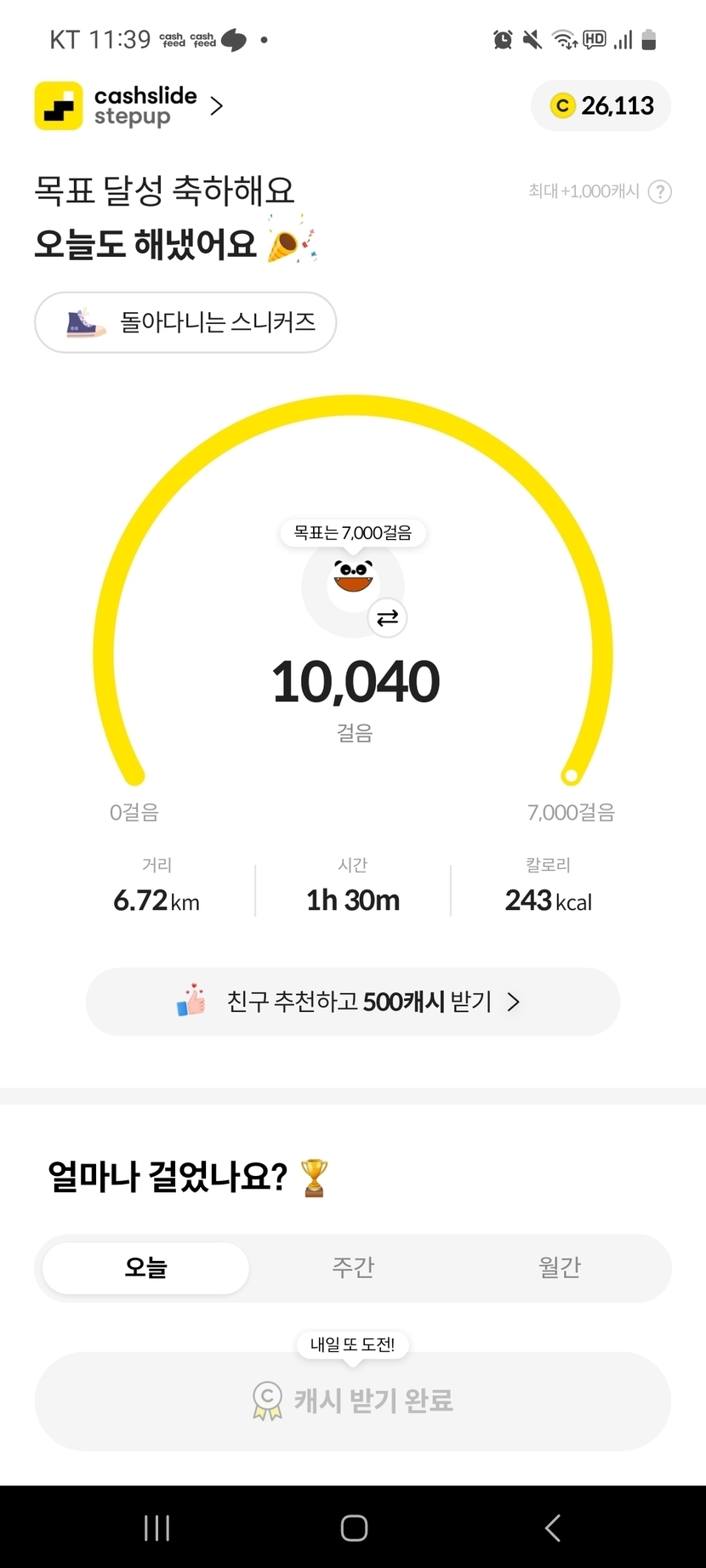Open the cashslide stepup header menu
The height and width of the screenshot is (1568, 706).
pyautogui.click(x=129, y=106)
